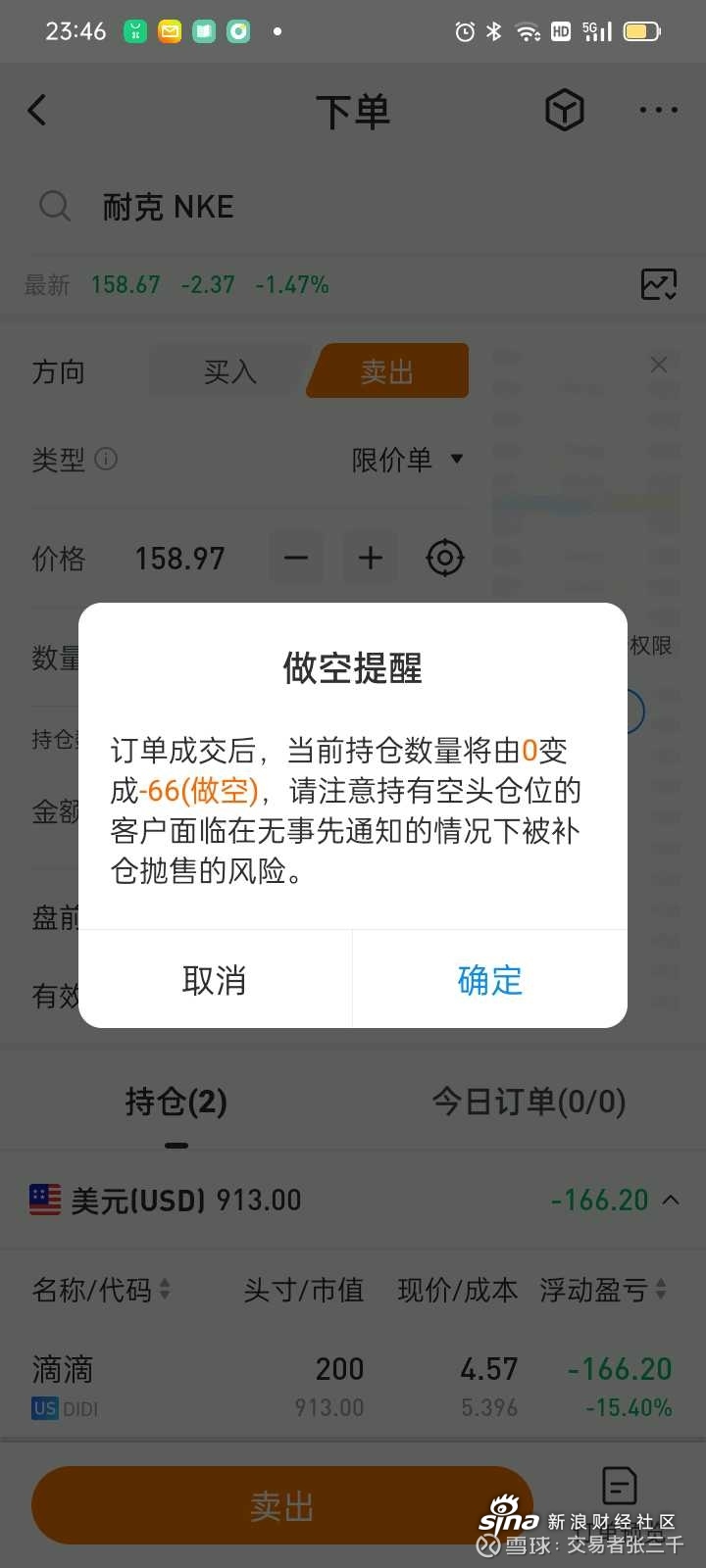Select 卖出 as the order direction

click(387, 371)
